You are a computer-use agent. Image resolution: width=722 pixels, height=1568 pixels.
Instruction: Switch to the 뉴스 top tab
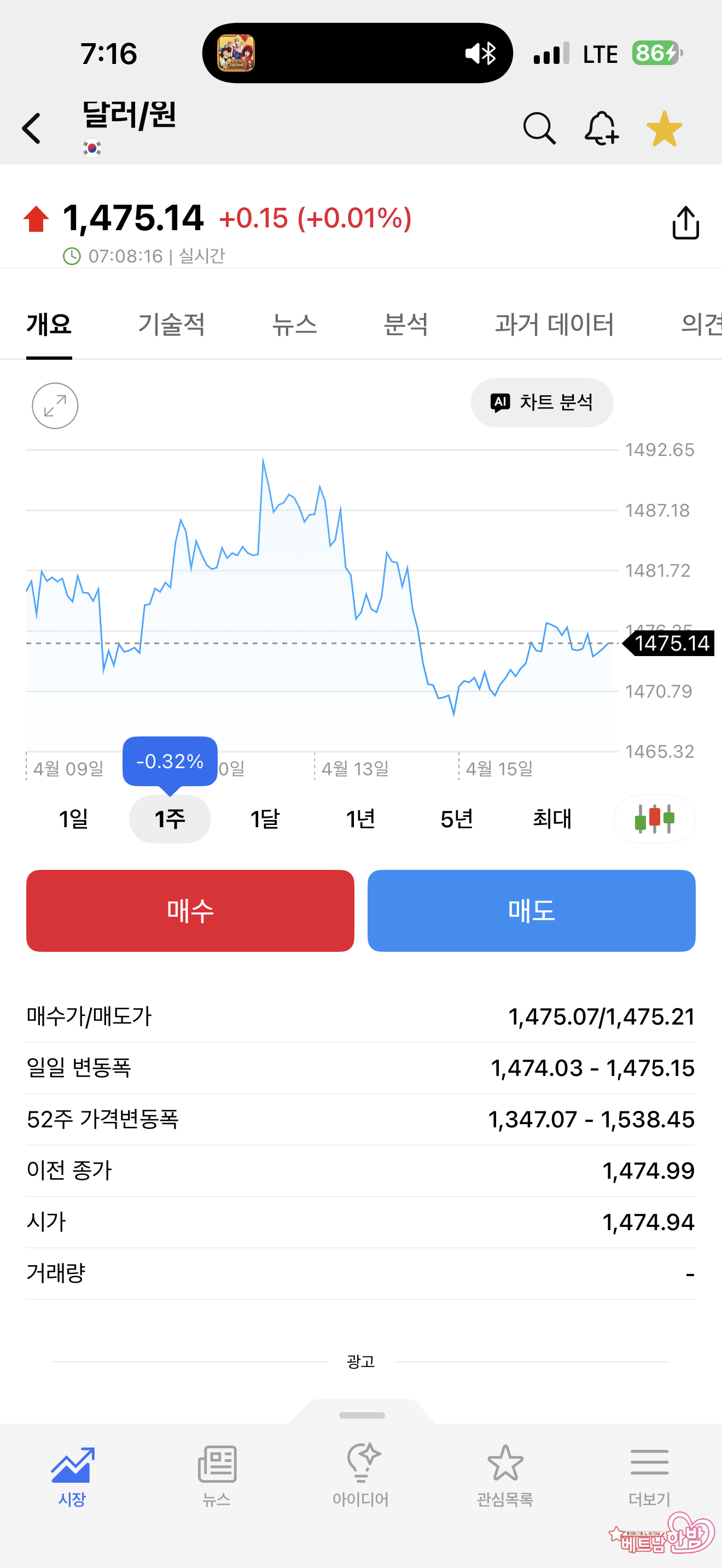point(294,324)
